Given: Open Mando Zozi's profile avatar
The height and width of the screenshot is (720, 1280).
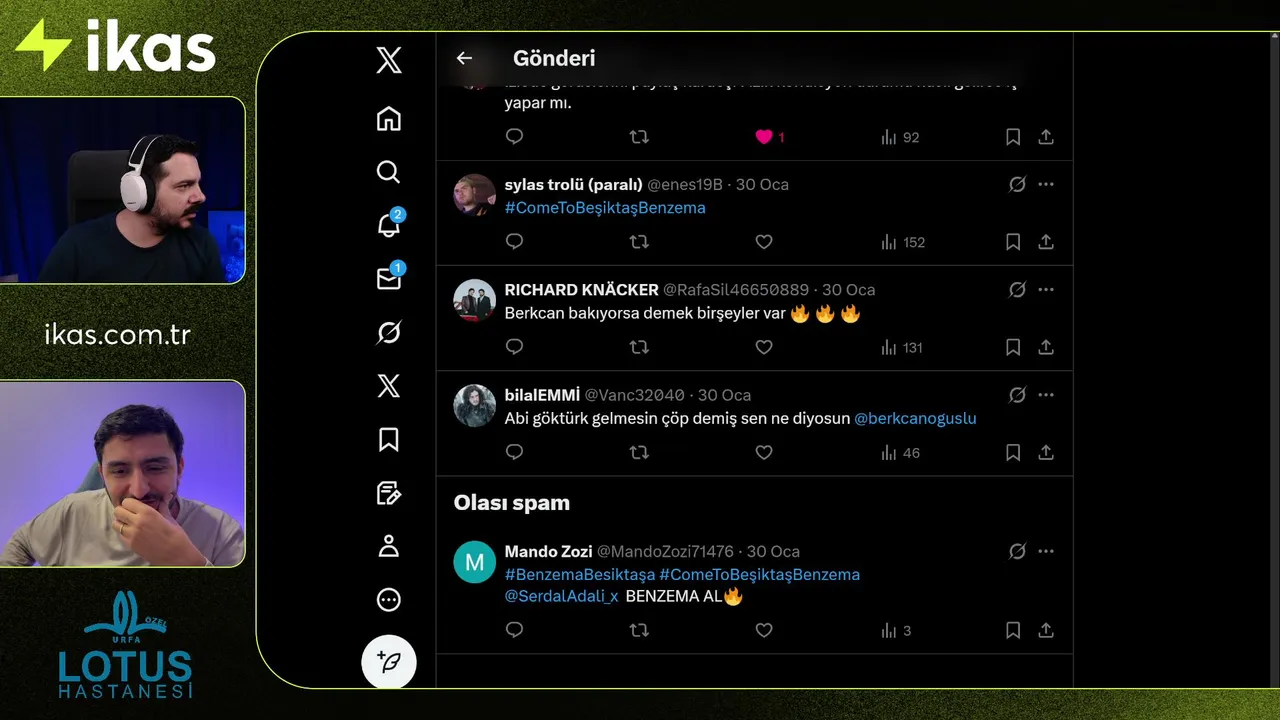Looking at the screenshot, I should pos(475,562).
